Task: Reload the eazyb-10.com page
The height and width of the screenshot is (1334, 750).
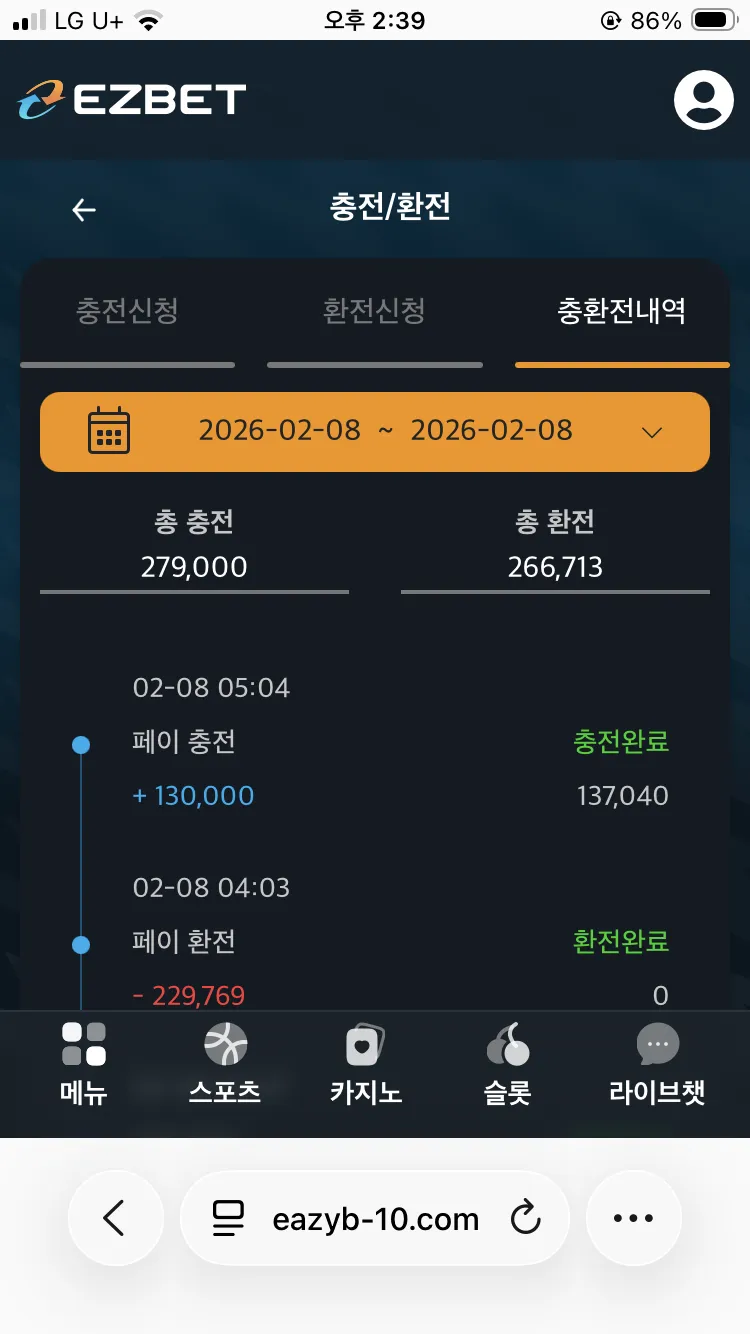Action: click(525, 1218)
